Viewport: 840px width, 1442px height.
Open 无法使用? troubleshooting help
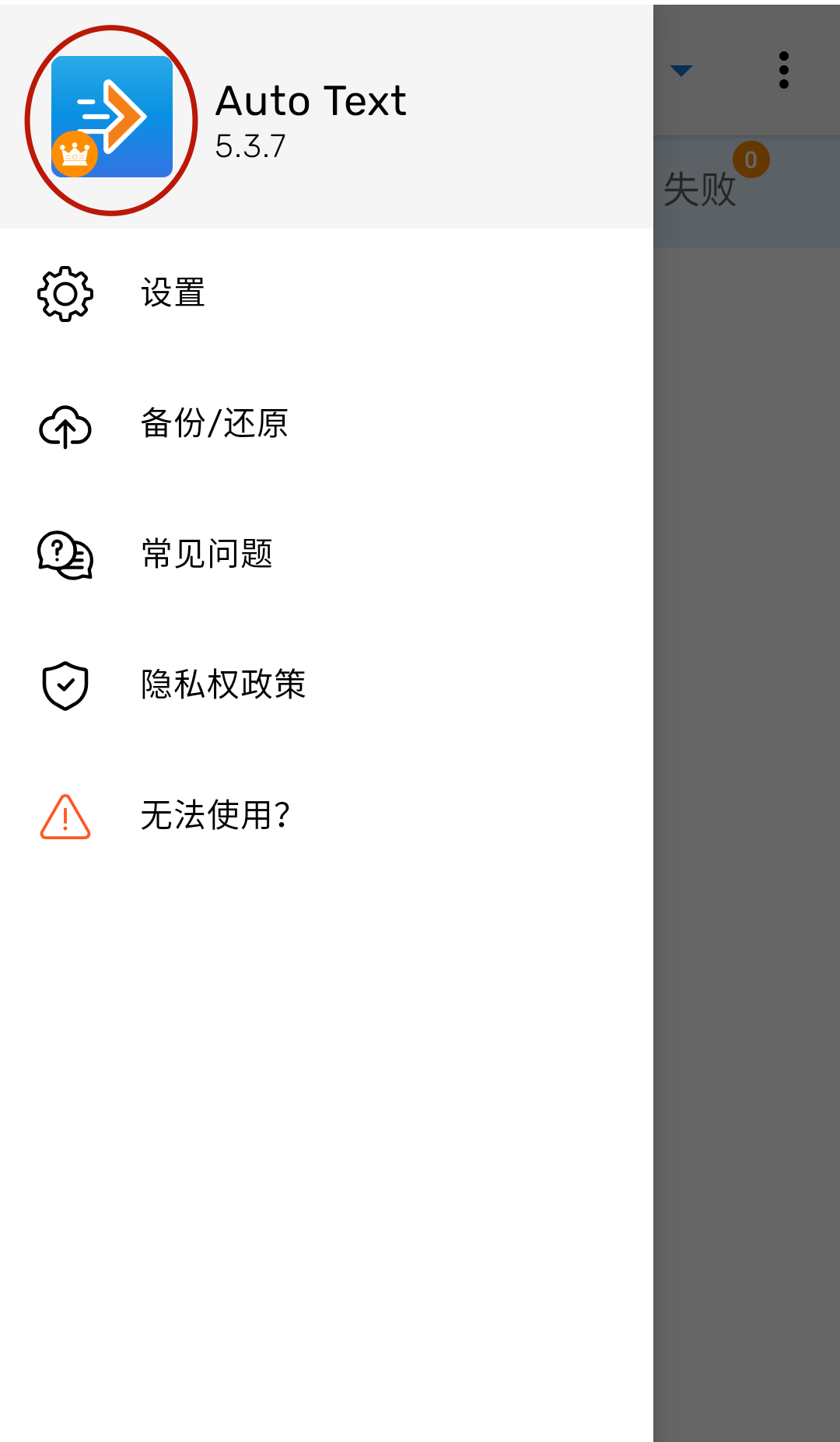coord(215,816)
